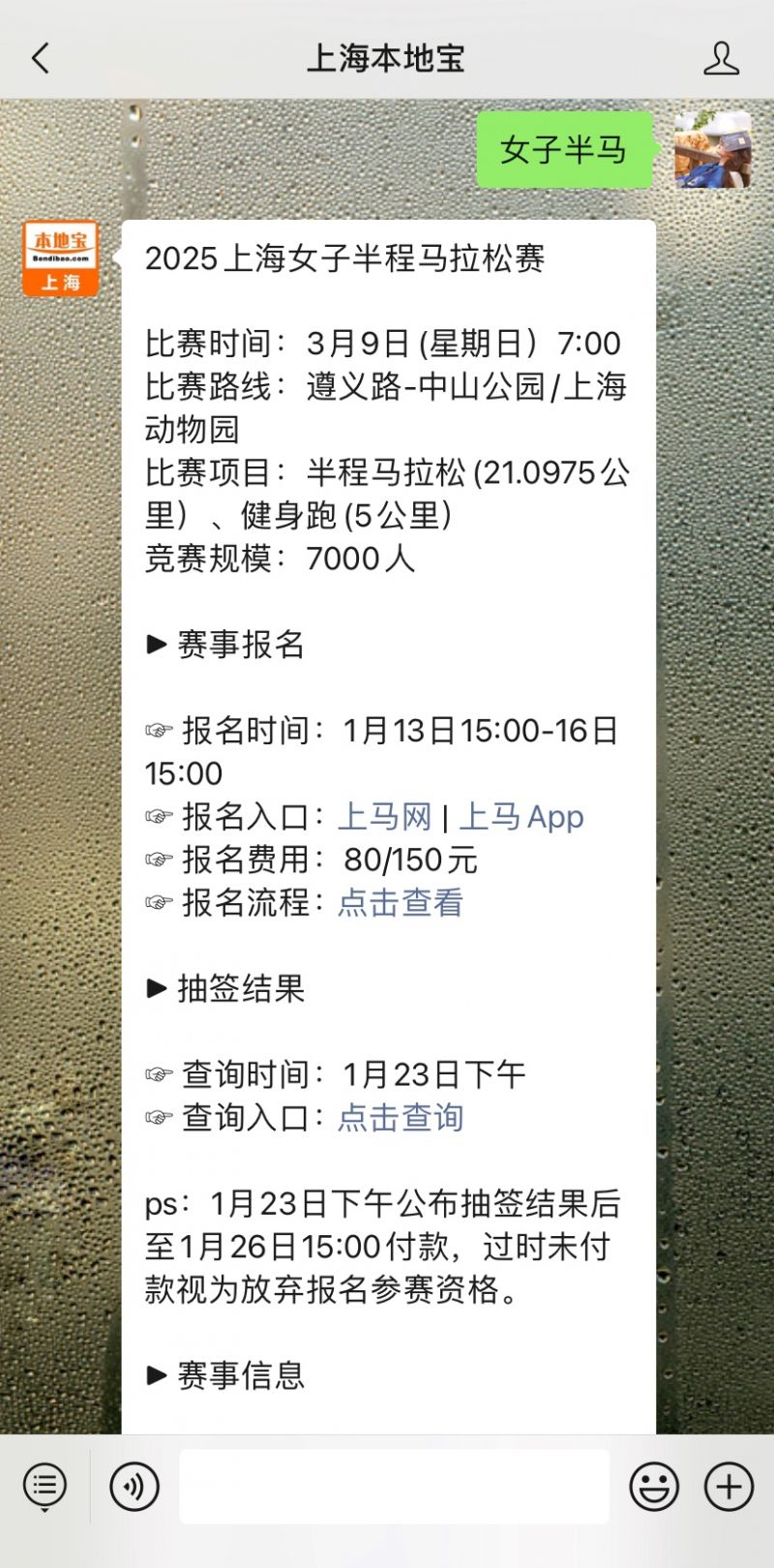Open the emoji picker
The image size is (774, 1568).
654,1486
